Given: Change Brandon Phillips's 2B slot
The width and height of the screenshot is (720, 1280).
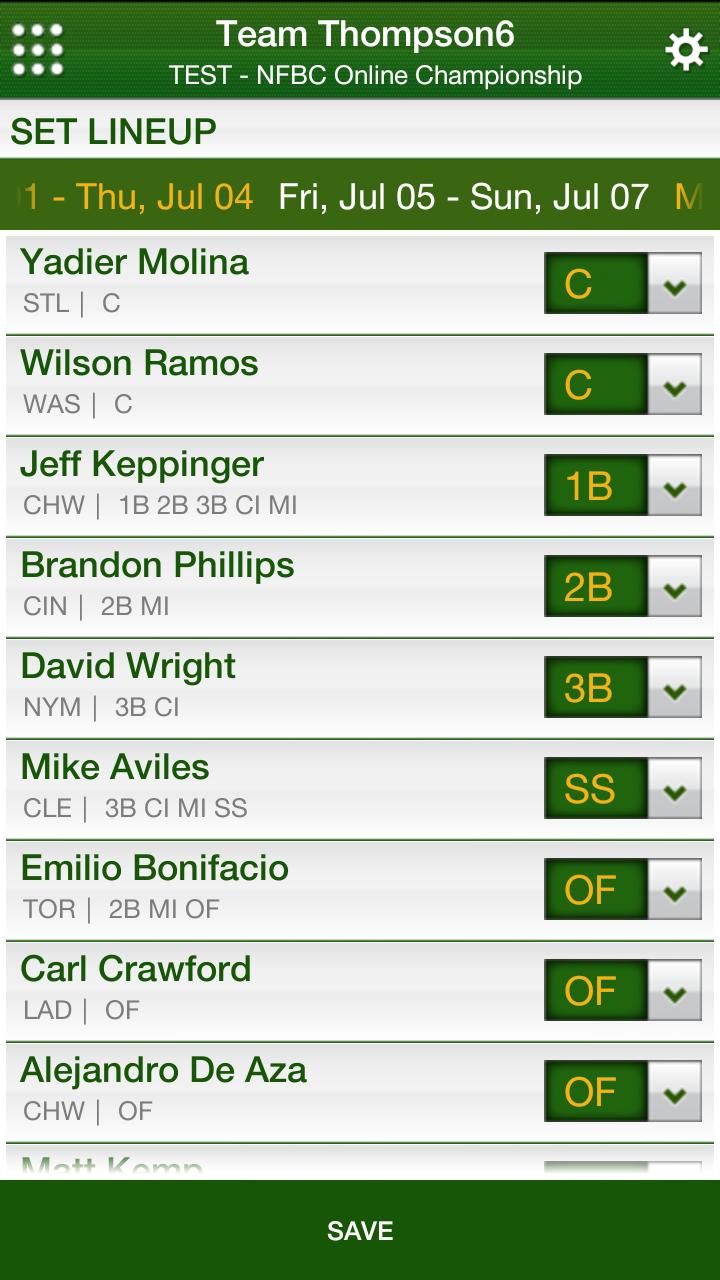Looking at the screenshot, I should coord(622,587).
